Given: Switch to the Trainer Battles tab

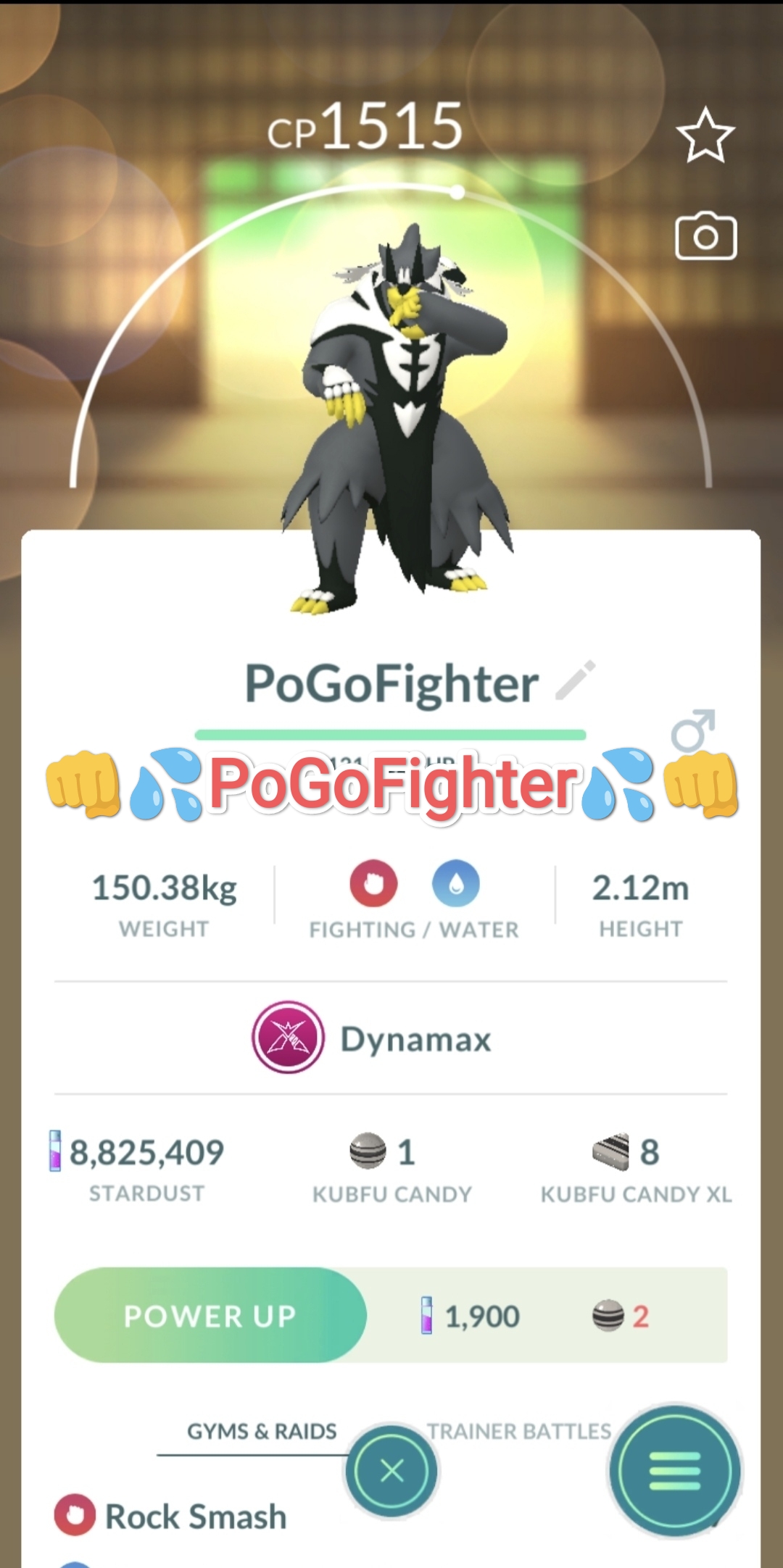Looking at the screenshot, I should pyautogui.click(x=519, y=1431).
